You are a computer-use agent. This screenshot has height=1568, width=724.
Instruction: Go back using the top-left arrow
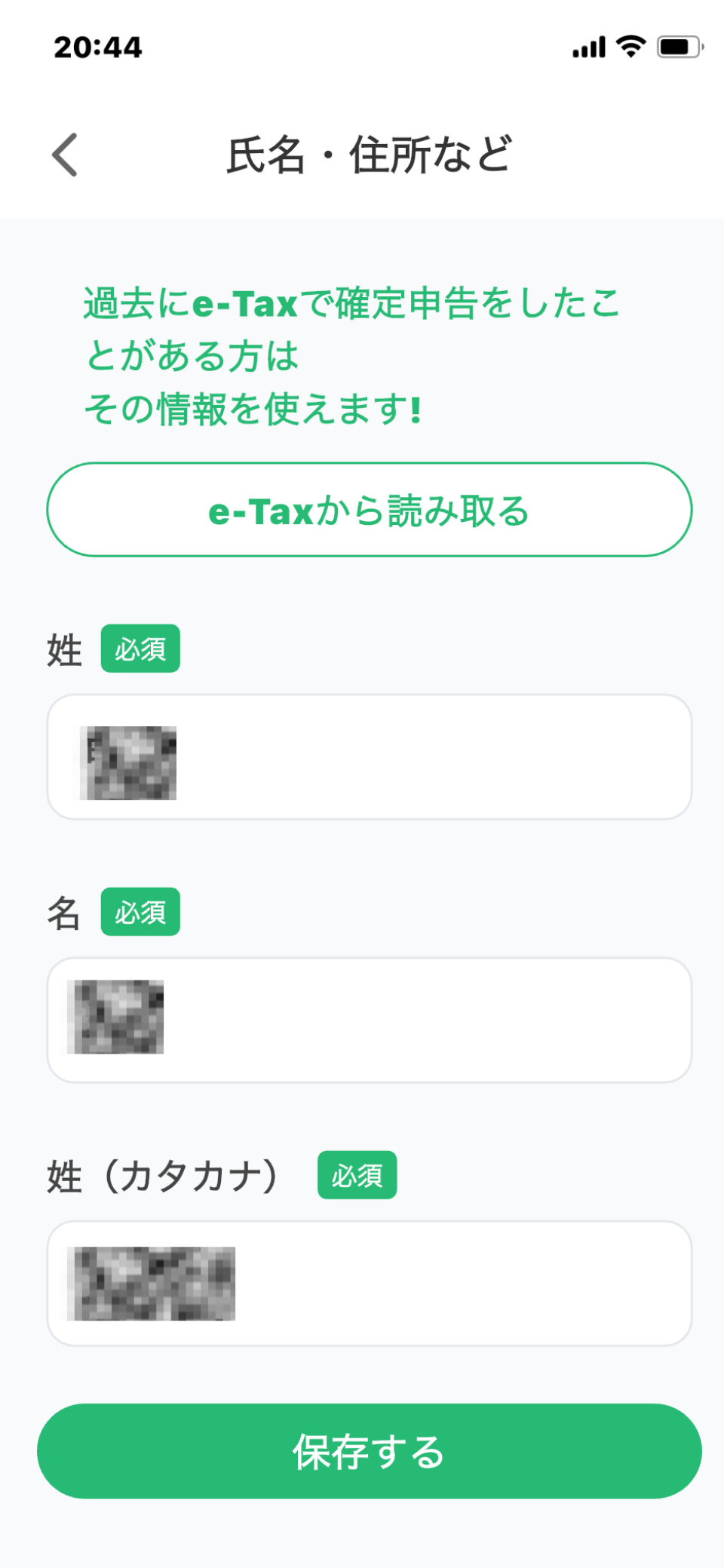(65, 155)
